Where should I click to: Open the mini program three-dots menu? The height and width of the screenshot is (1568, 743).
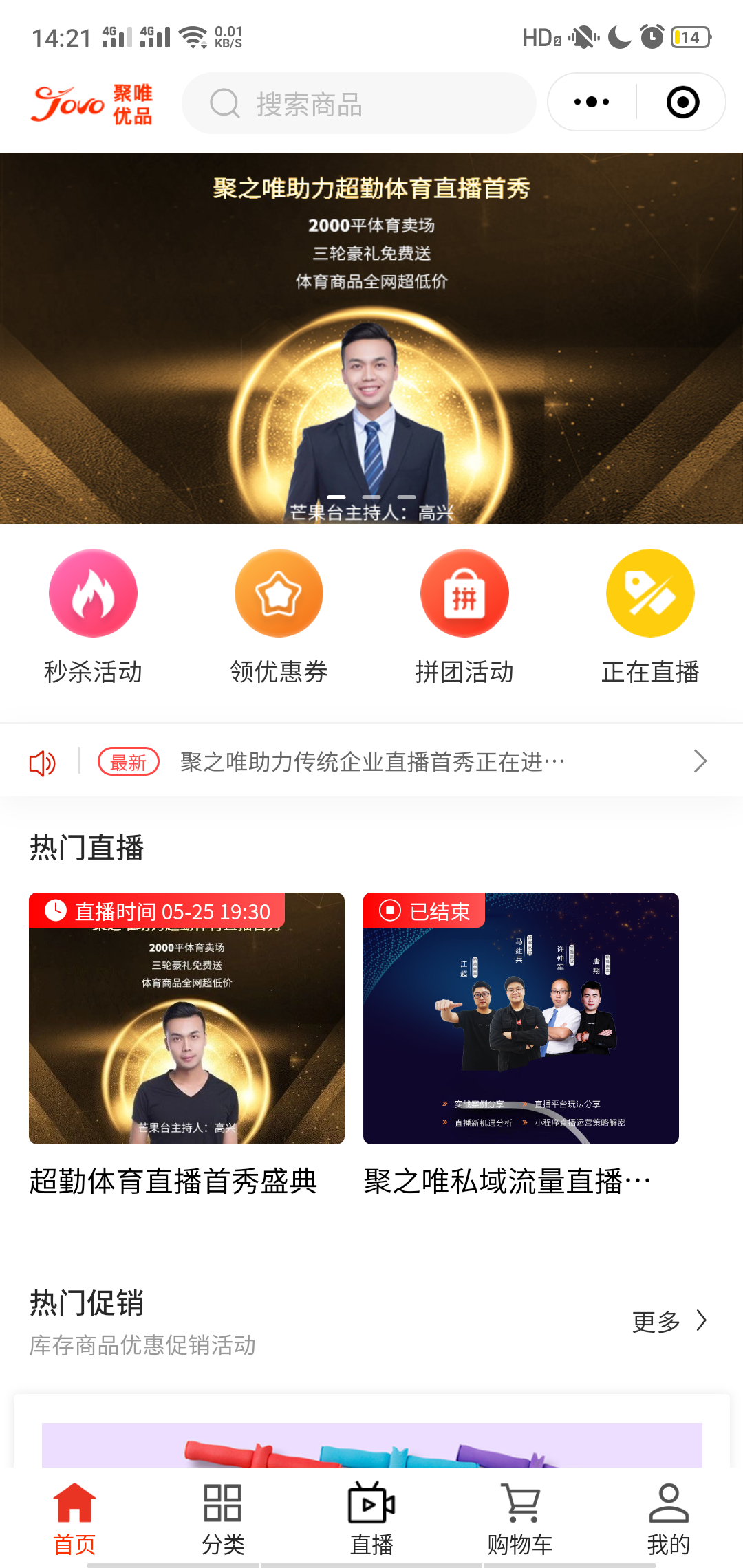[592, 102]
